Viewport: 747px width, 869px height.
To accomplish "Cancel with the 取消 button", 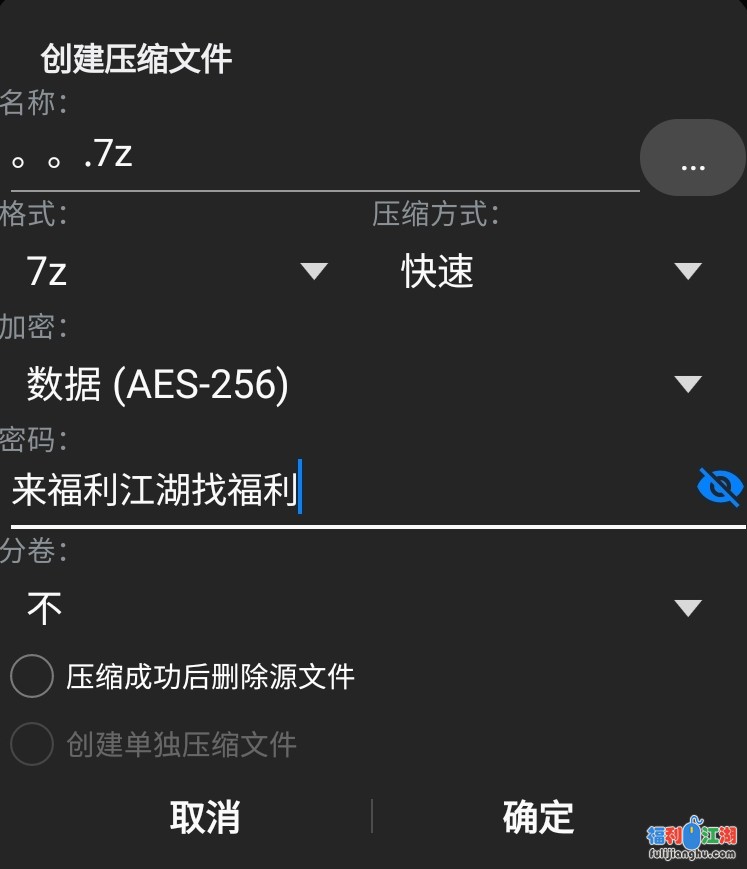I will pos(205,817).
